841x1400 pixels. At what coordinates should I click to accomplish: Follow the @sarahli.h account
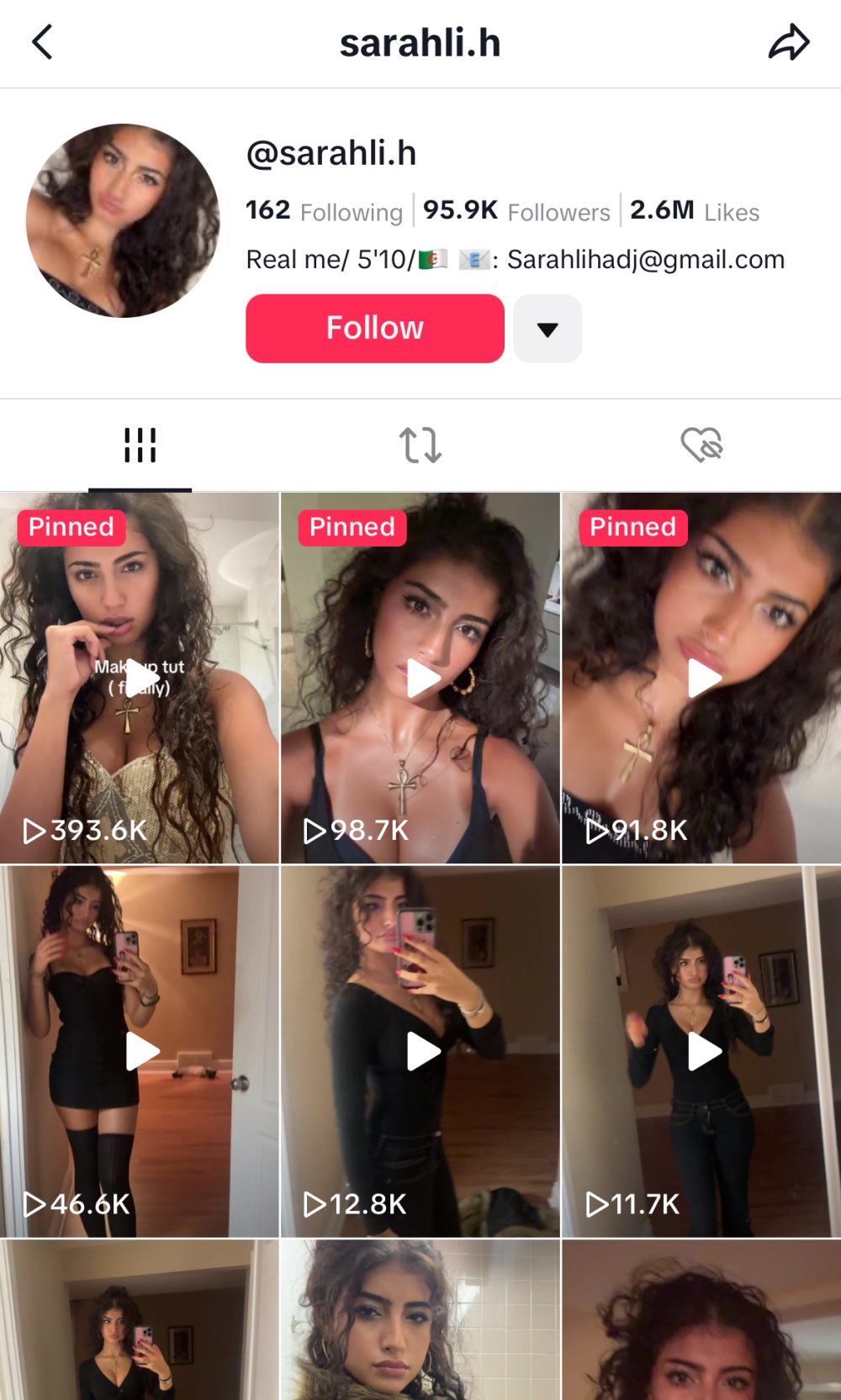click(x=374, y=328)
